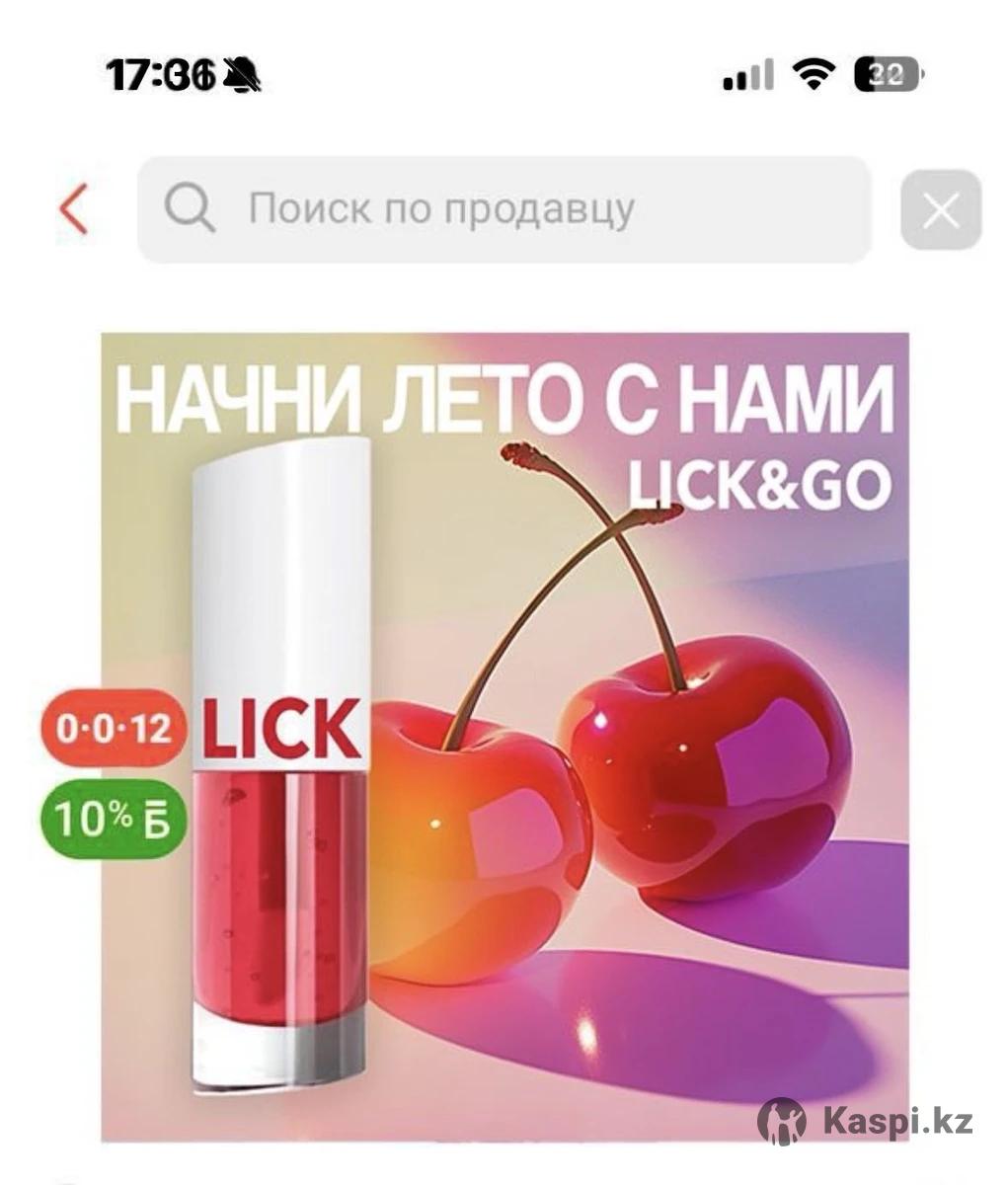Open the LICK&GO product card
Image resolution: width=1008 pixels, height=1185 pixels.
[504, 736]
